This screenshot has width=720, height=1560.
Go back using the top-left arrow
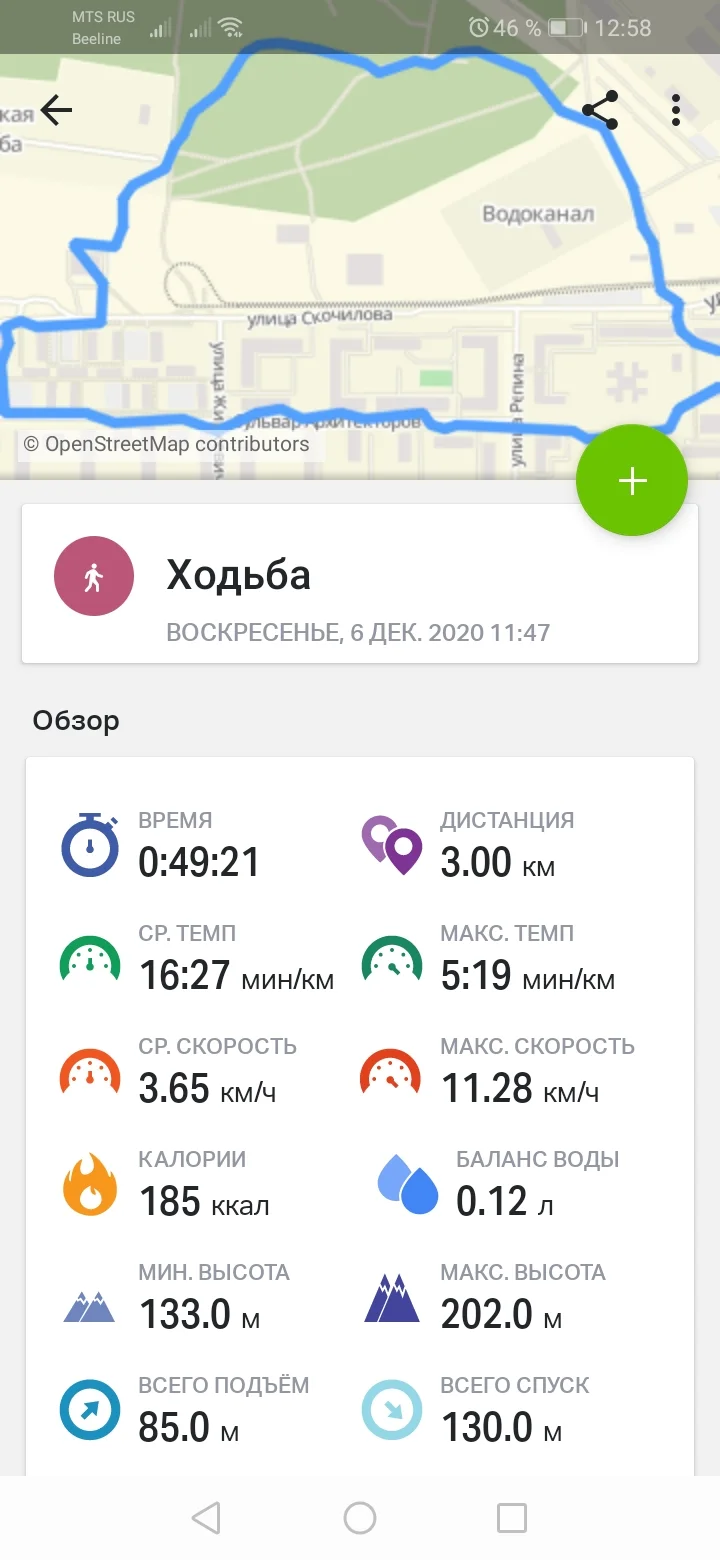[57, 110]
